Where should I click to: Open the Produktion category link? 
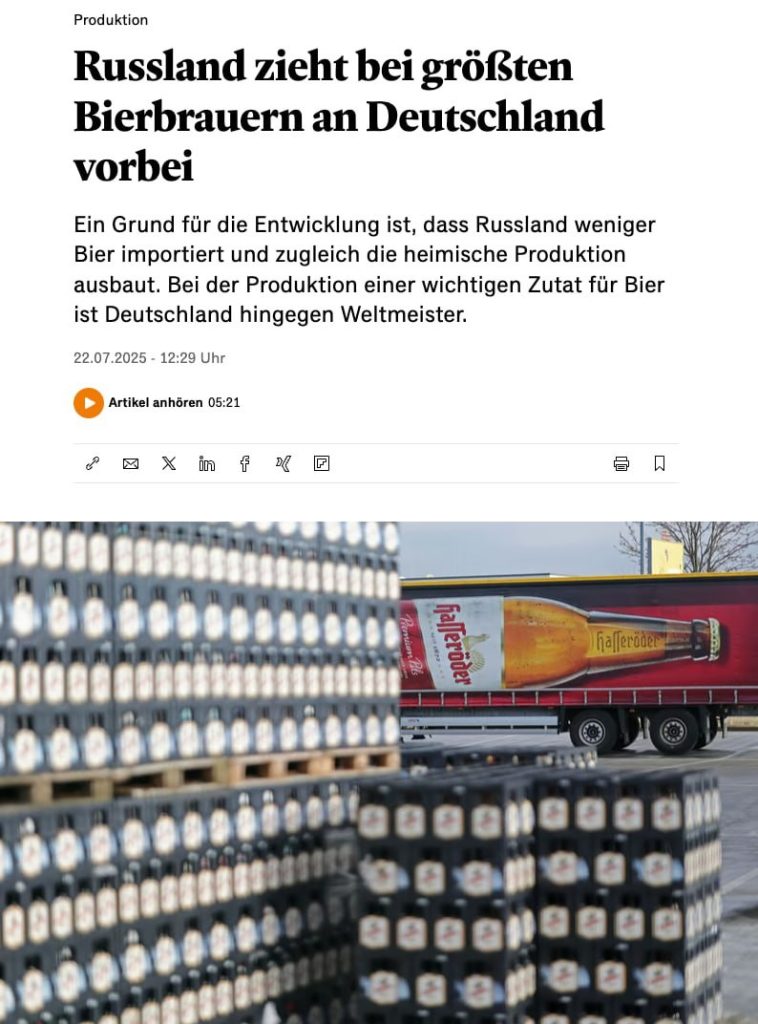110,20
